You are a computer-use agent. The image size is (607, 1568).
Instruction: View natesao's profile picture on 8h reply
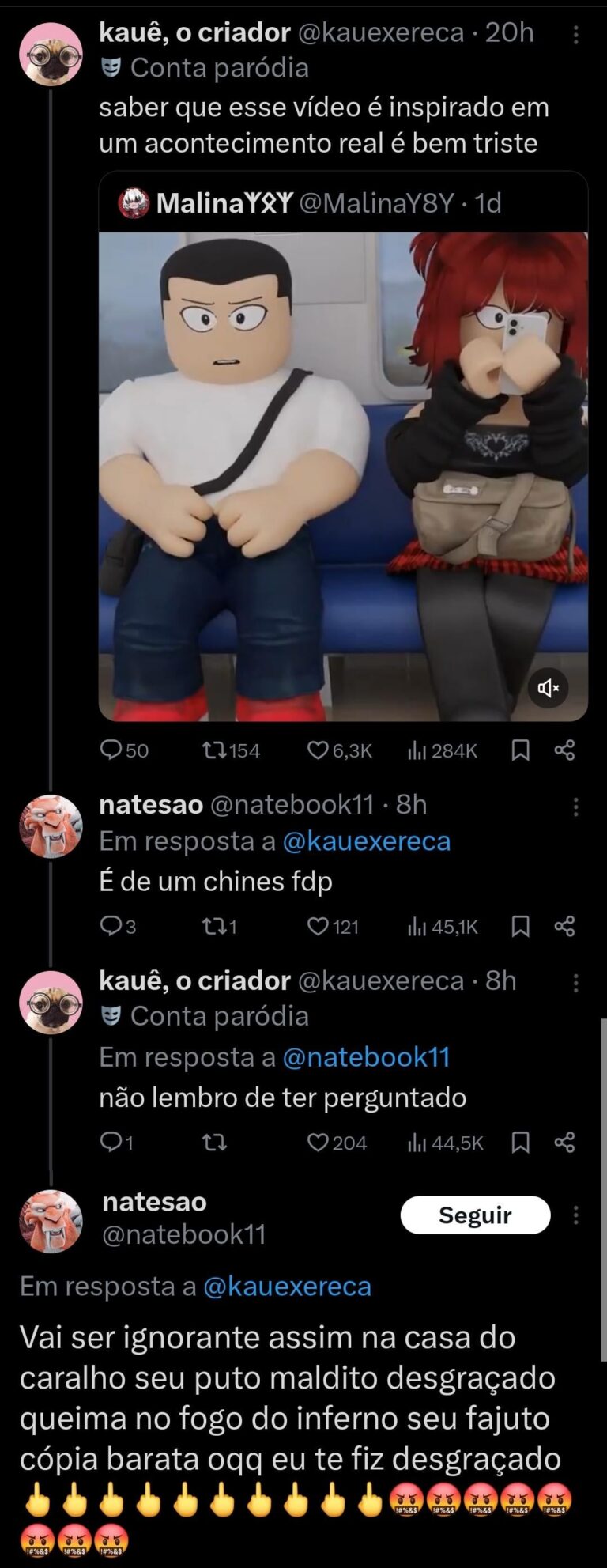coord(51,826)
